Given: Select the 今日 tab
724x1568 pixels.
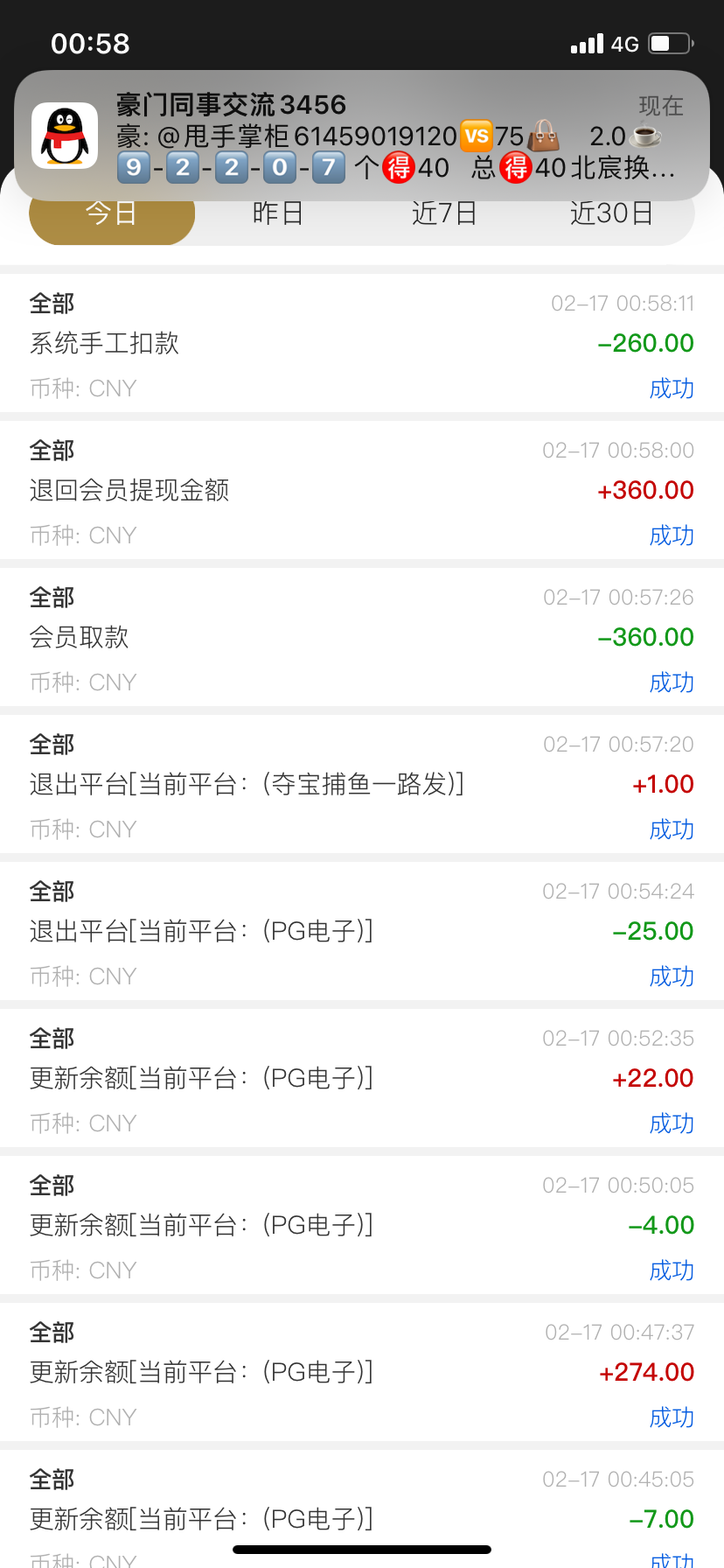Looking at the screenshot, I should [x=112, y=214].
